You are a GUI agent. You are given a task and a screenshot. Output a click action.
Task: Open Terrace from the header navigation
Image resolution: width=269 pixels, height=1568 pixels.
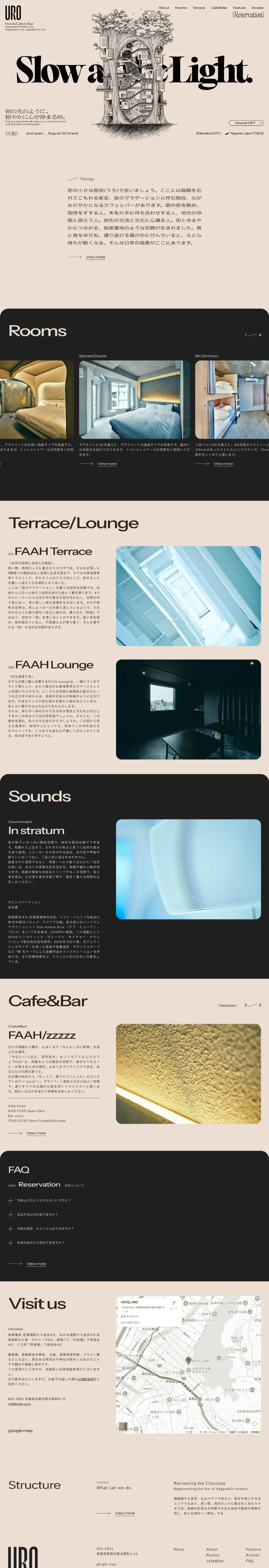pyautogui.click(x=198, y=8)
